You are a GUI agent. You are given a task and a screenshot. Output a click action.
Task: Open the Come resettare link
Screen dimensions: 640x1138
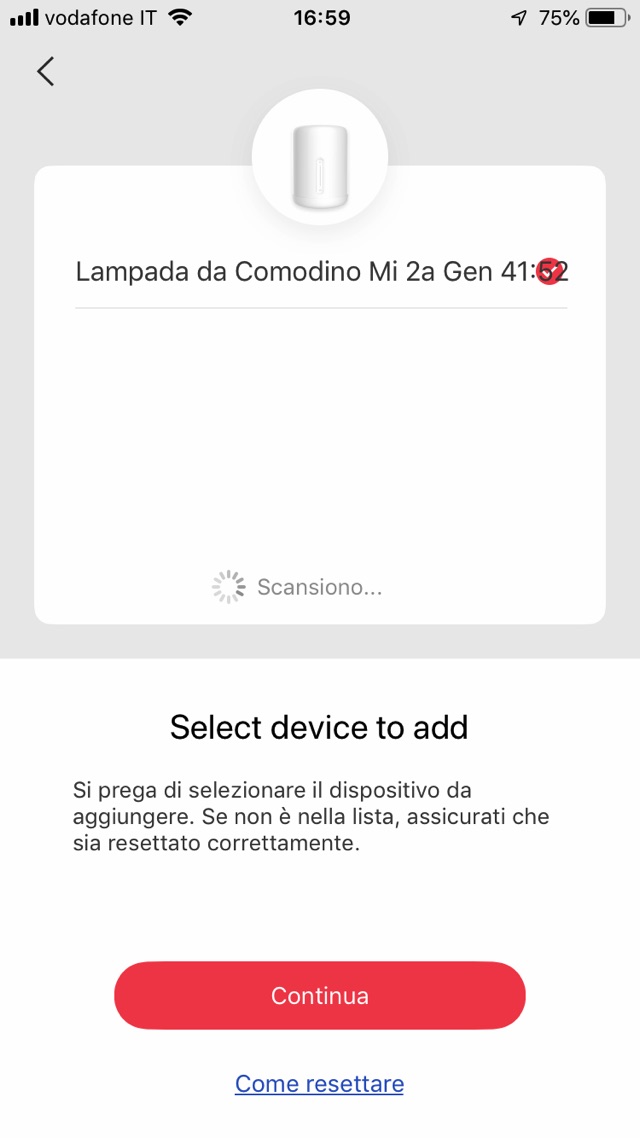tap(319, 1083)
